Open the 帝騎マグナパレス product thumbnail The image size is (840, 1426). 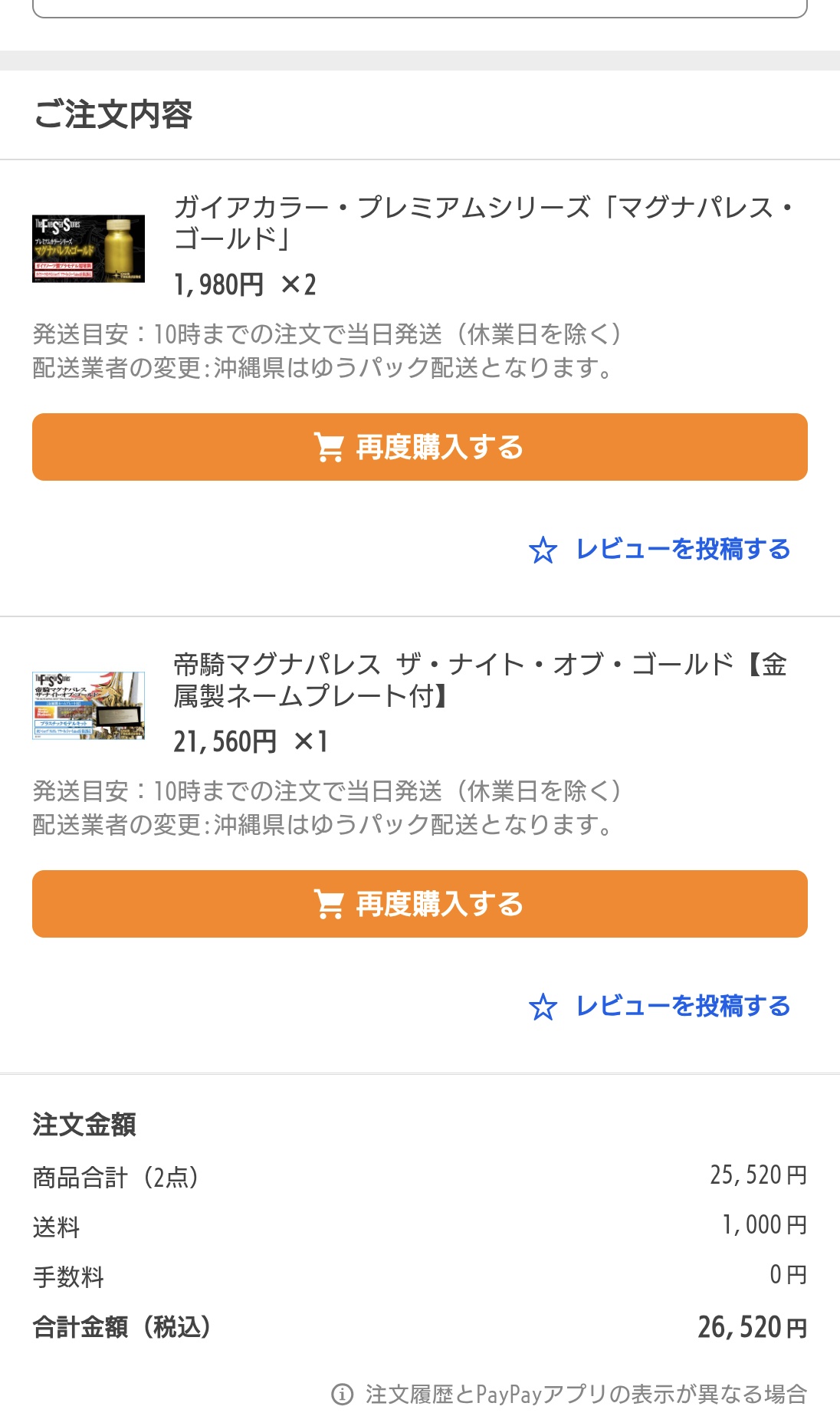[88, 705]
